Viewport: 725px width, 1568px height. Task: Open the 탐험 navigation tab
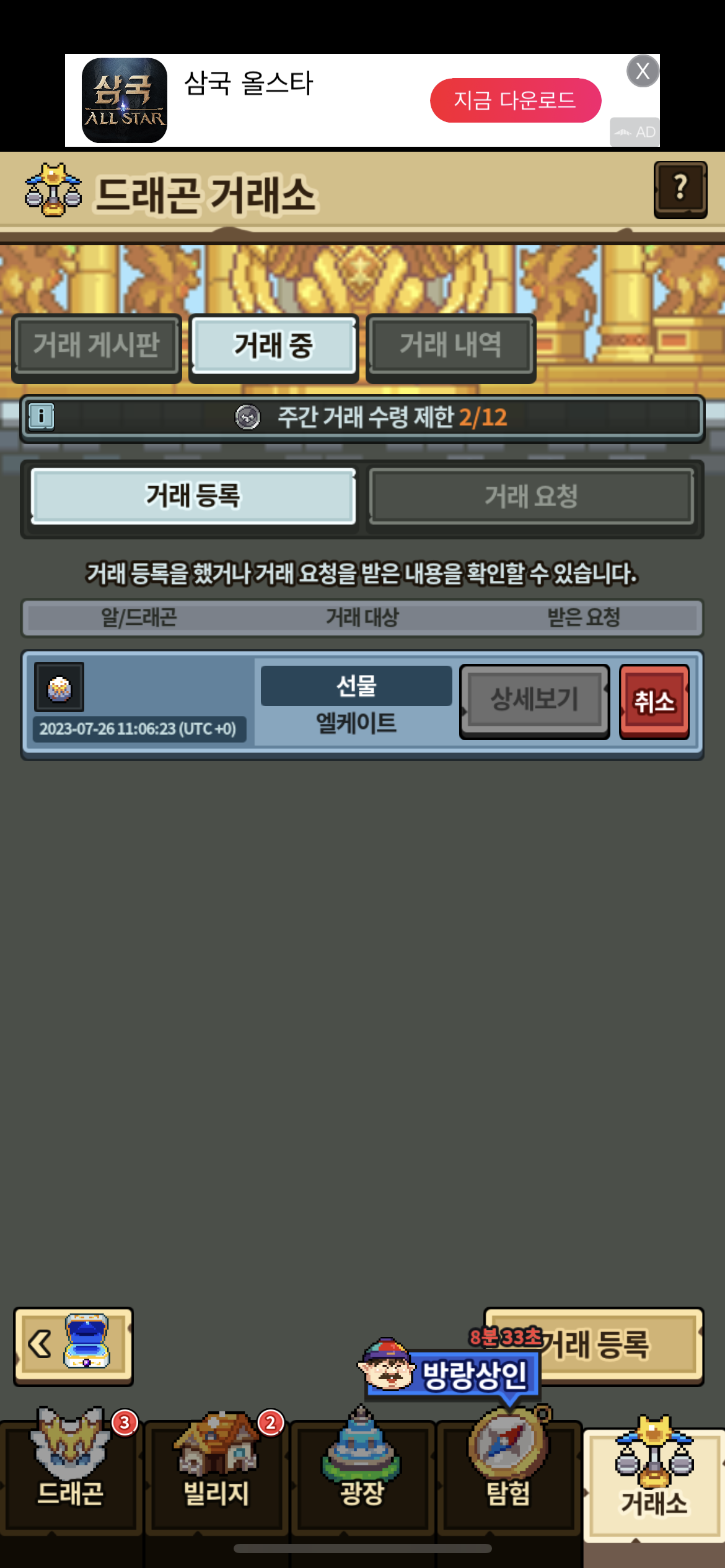point(508,1471)
